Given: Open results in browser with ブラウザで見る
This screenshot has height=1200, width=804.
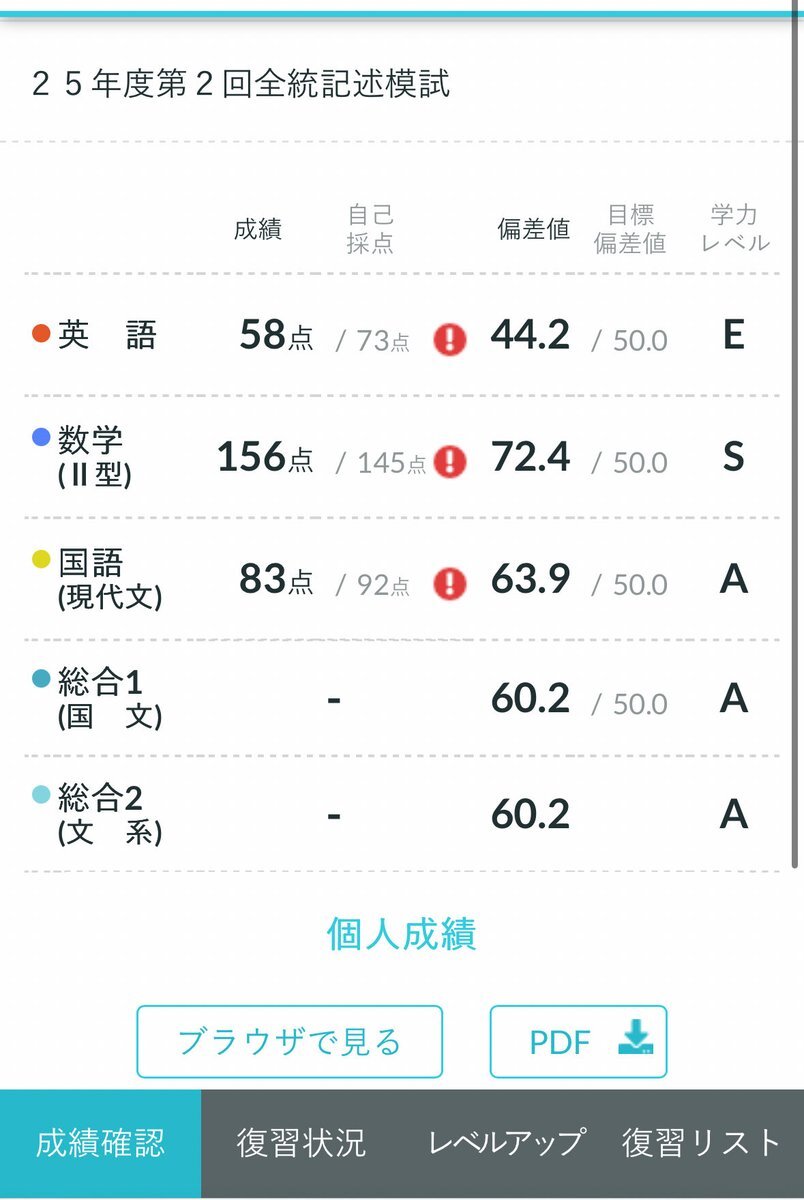Looking at the screenshot, I should [289, 1041].
